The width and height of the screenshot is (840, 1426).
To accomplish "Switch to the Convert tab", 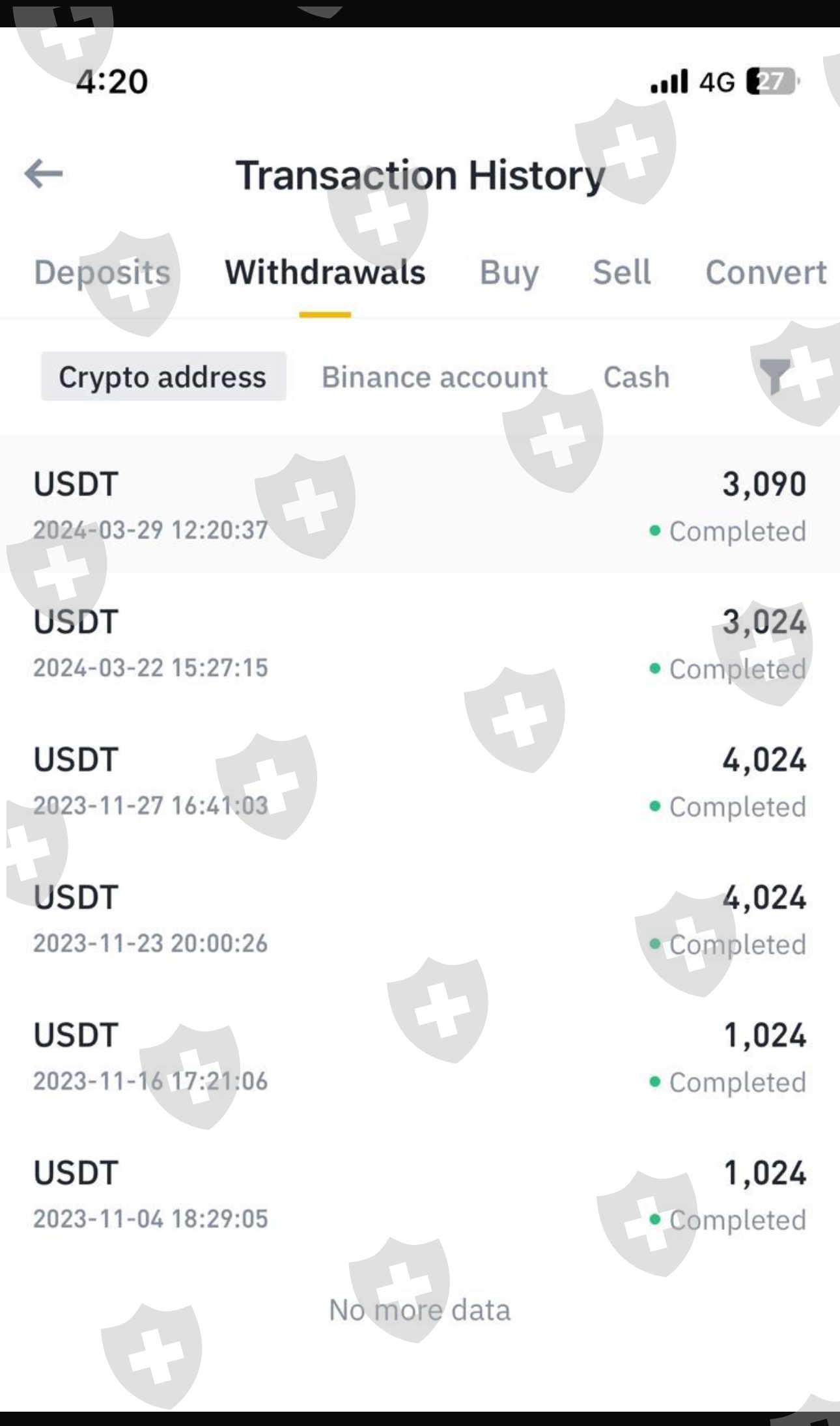I will coord(766,272).
